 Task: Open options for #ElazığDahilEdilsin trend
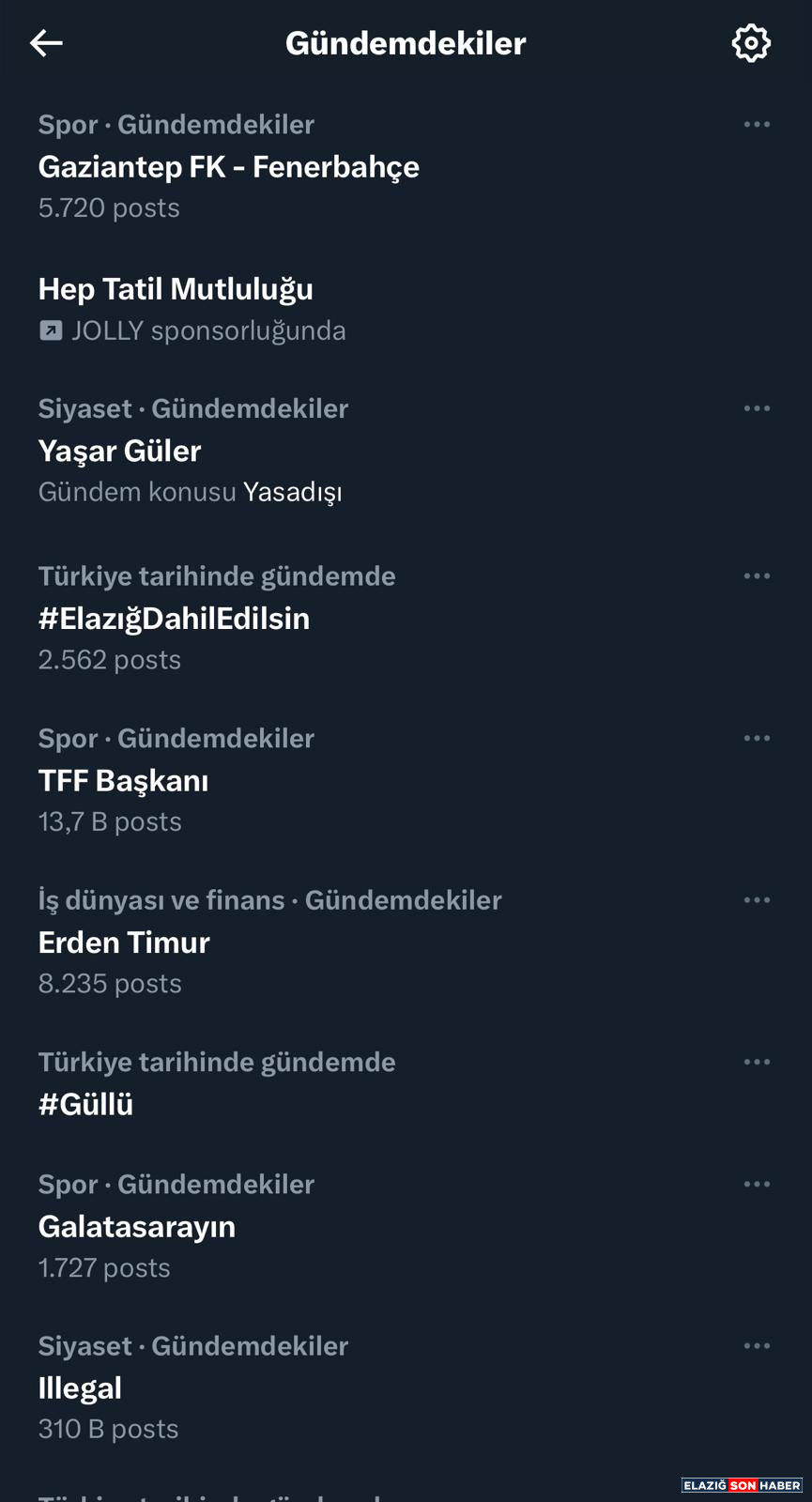758,575
